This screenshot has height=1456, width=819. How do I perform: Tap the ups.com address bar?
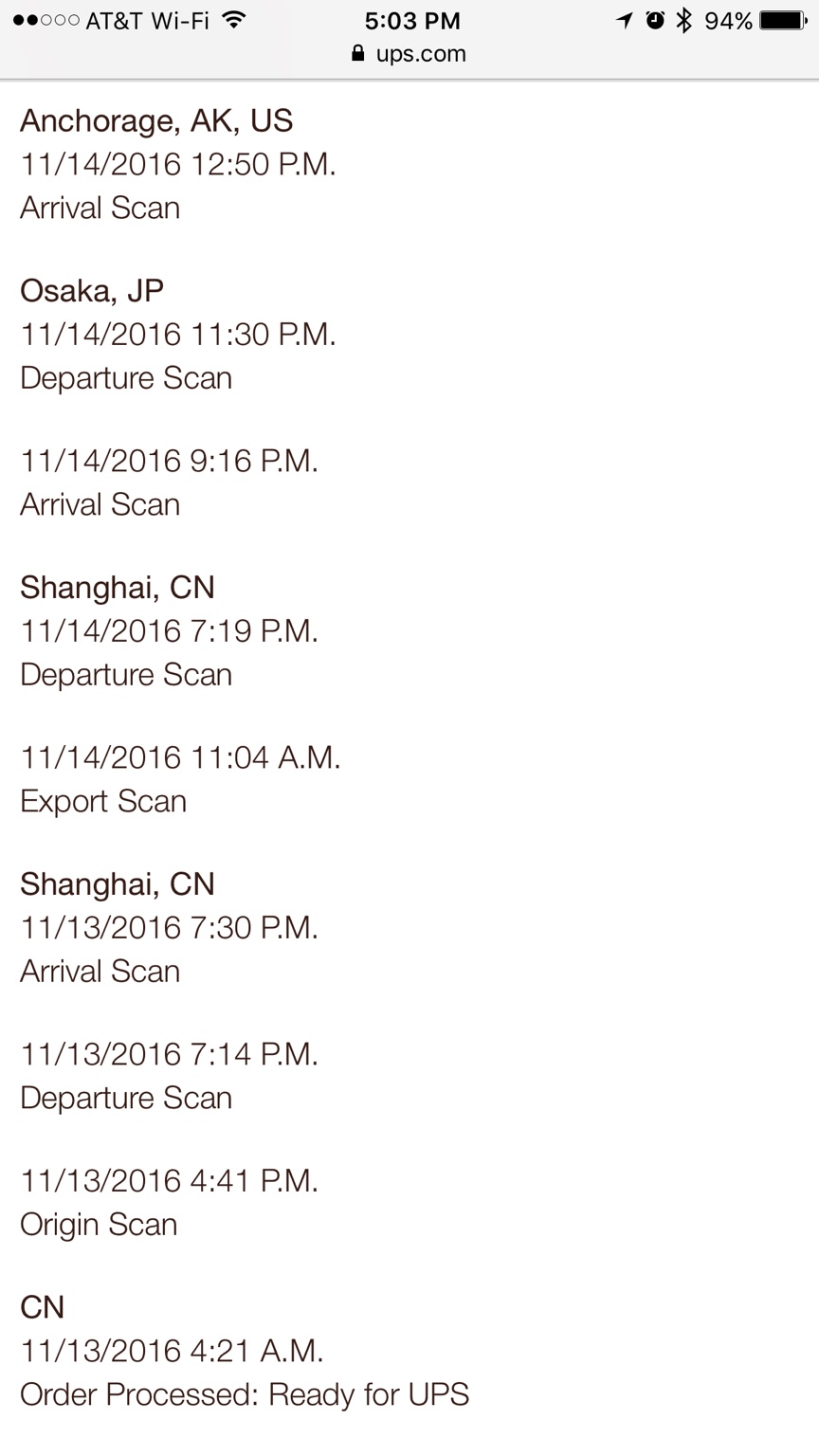click(x=409, y=54)
